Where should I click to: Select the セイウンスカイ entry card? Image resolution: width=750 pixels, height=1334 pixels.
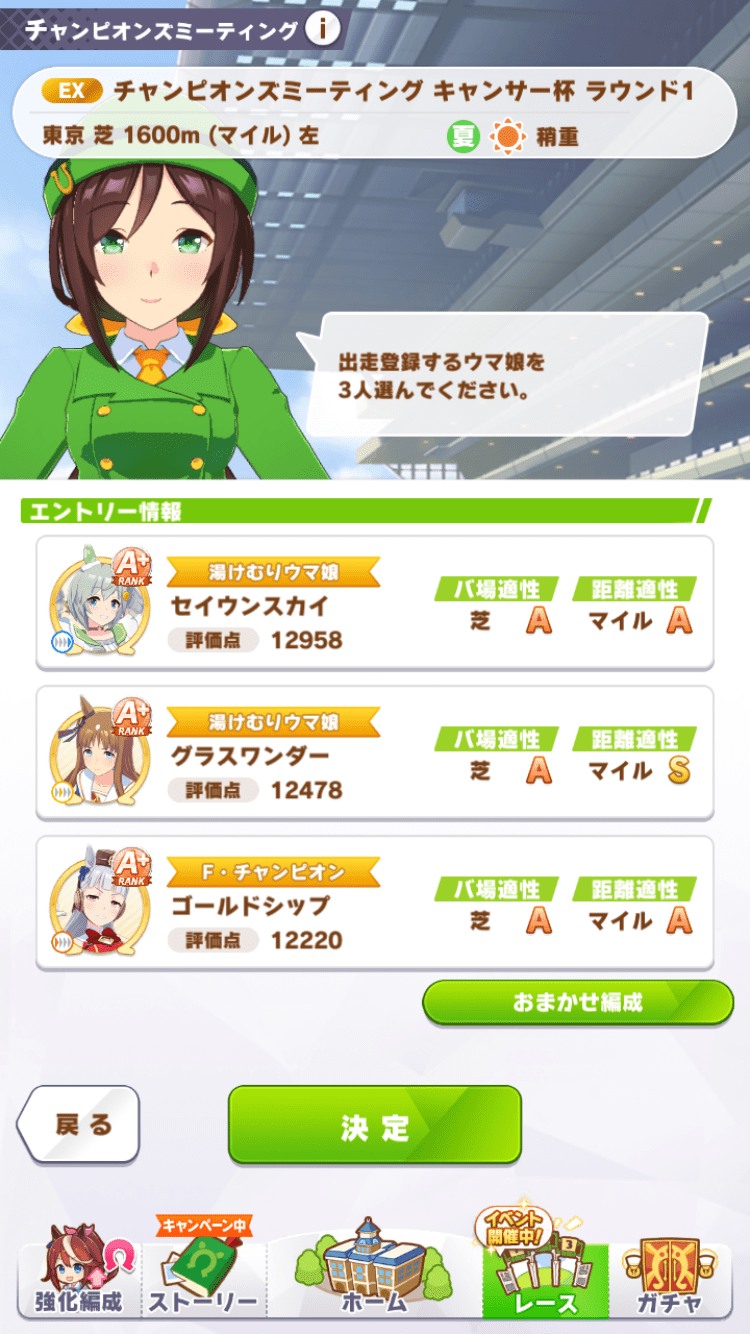pos(375,603)
